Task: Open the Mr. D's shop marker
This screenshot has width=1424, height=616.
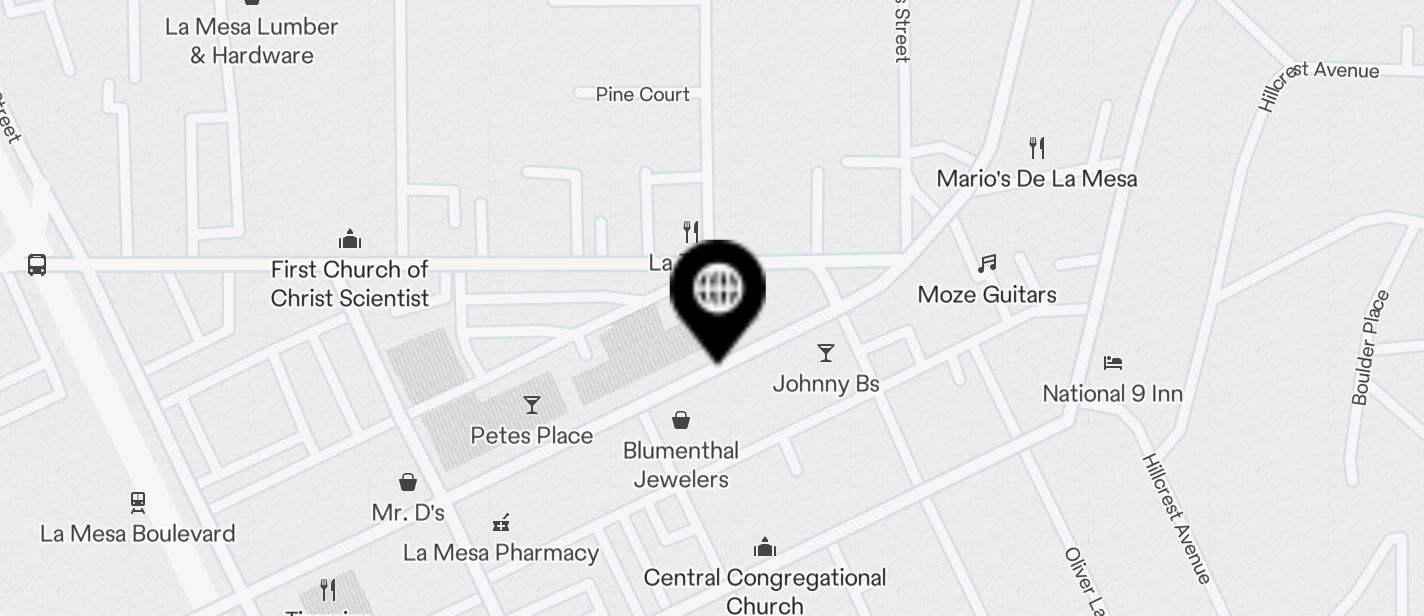Action: click(408, 483)
